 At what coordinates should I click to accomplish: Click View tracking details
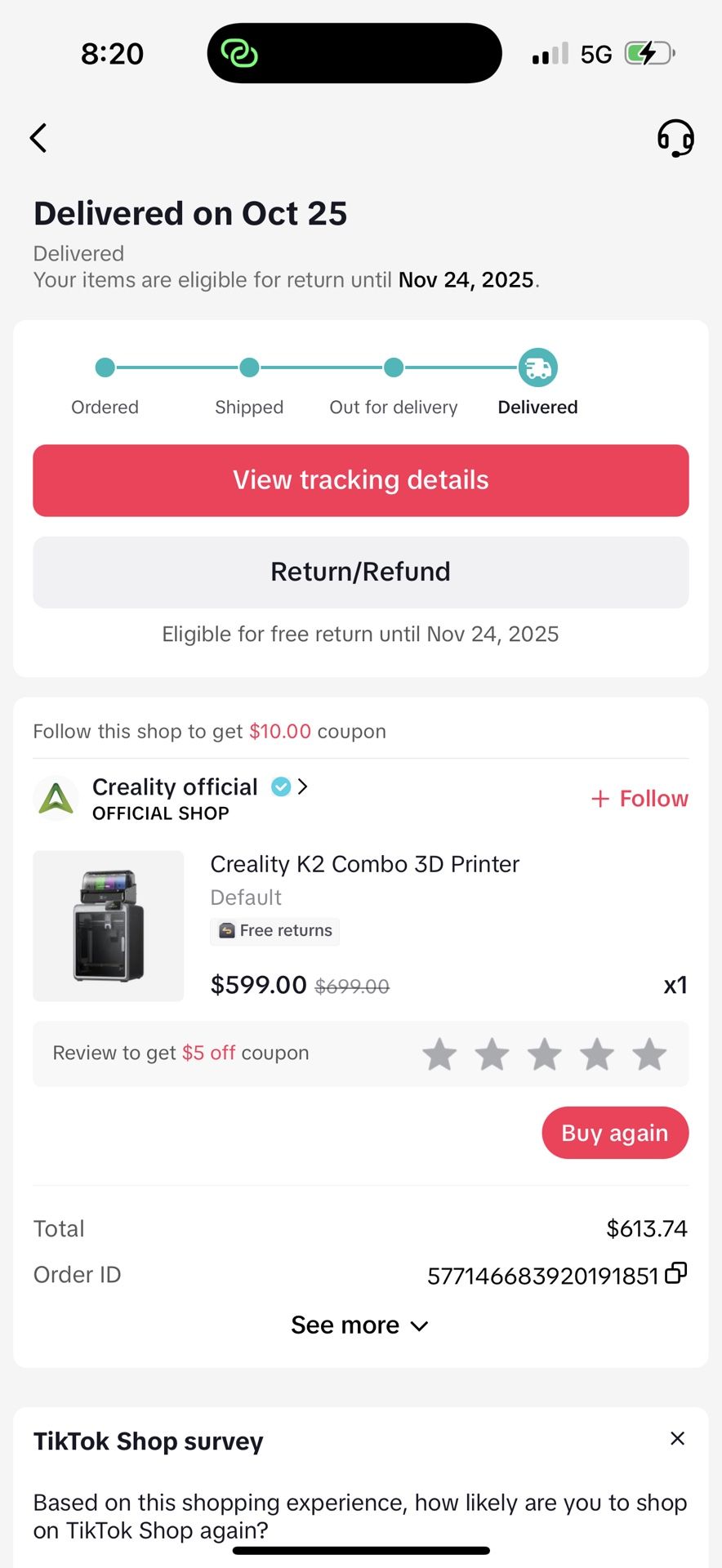(x=360, y=480)
